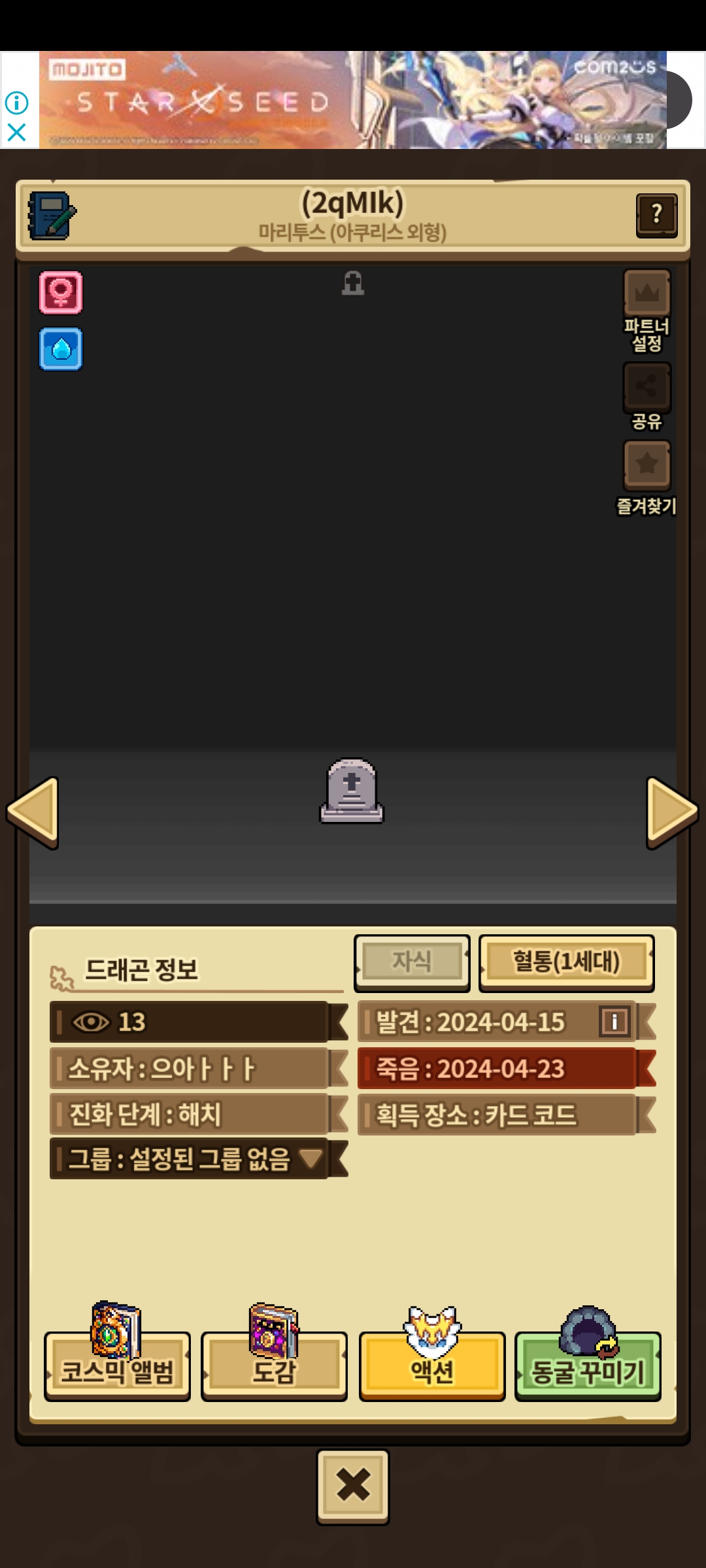Open the question mark help button
Screen dimensions: 706x1568
[656, 214]
